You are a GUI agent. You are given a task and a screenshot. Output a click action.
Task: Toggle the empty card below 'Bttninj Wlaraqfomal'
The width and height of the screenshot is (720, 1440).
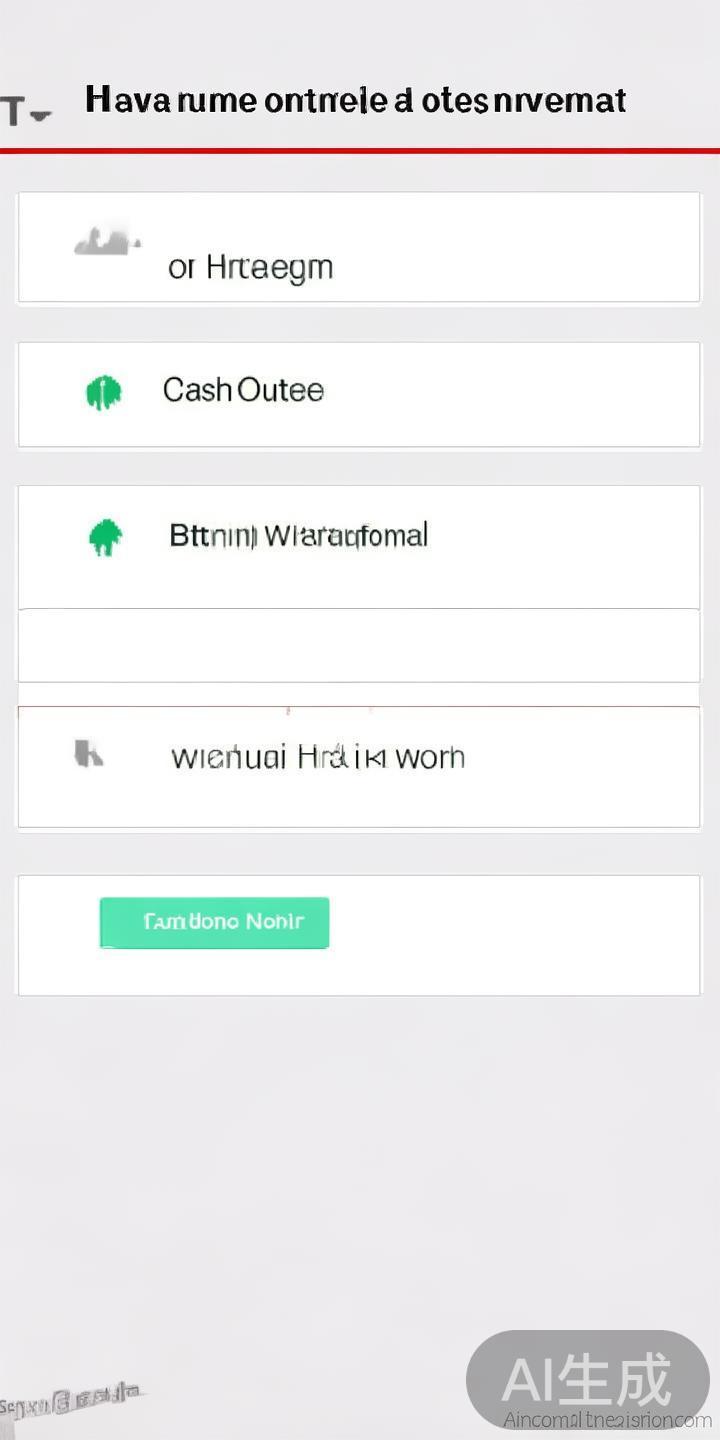pyautogui.click(x=358, y=645)
